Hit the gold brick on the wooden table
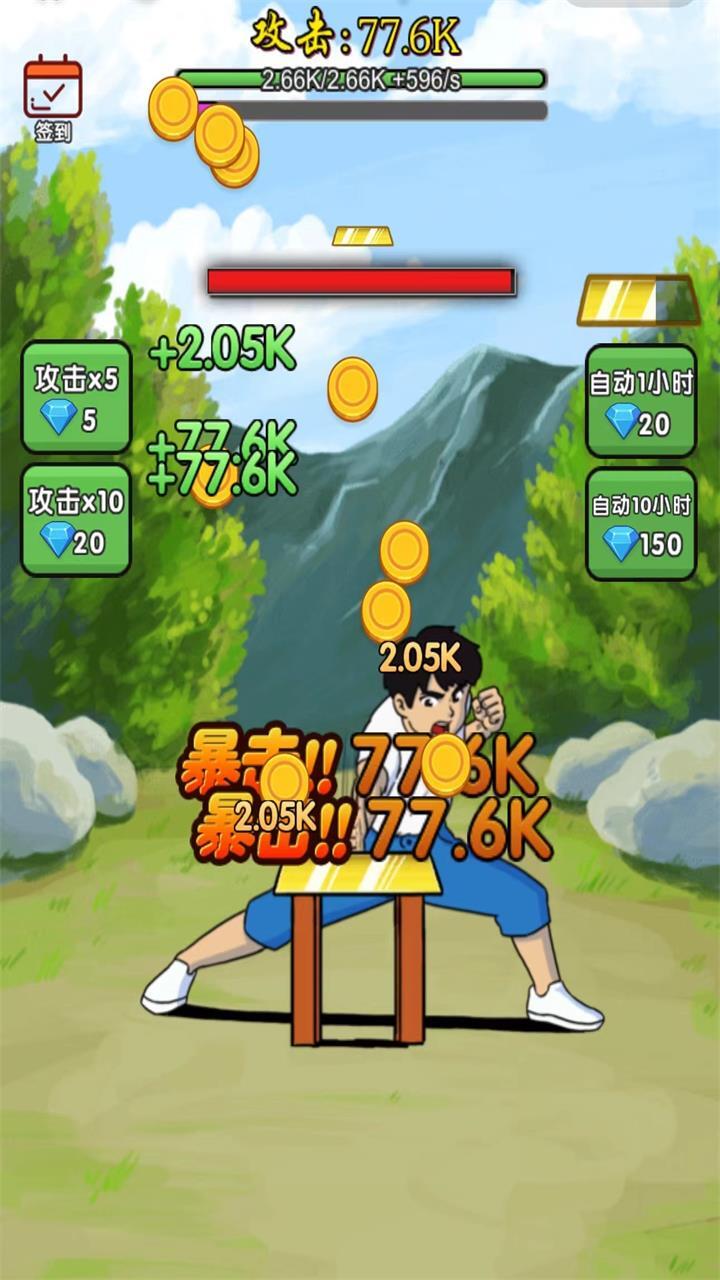This screenshot has width=720, height=1280. pyautogui.click(x=357, y=875)
